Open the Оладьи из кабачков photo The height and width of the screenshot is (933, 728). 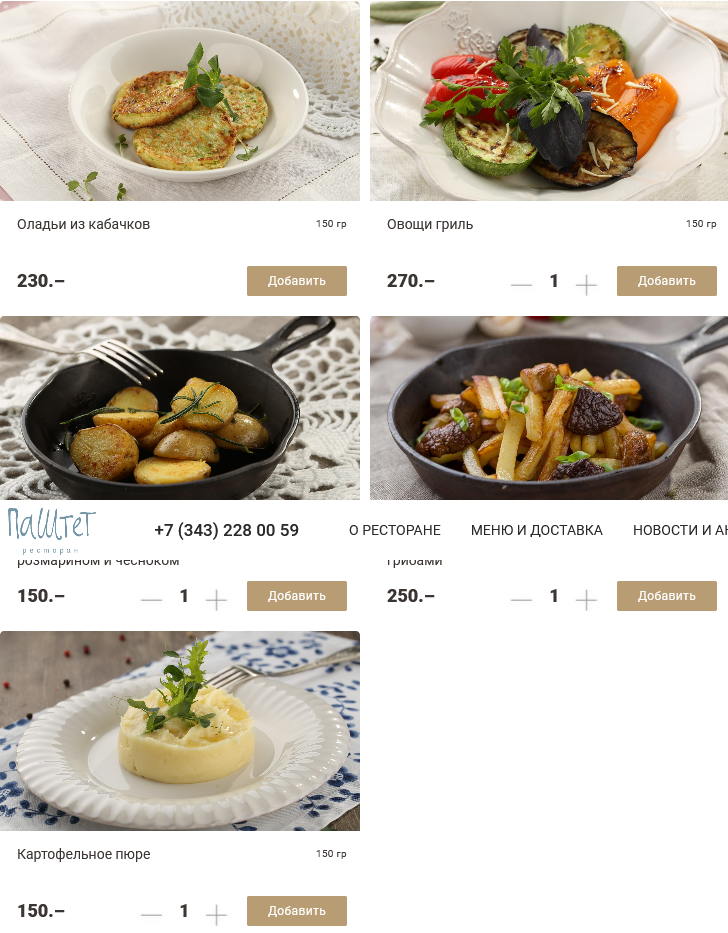(180, 100)
